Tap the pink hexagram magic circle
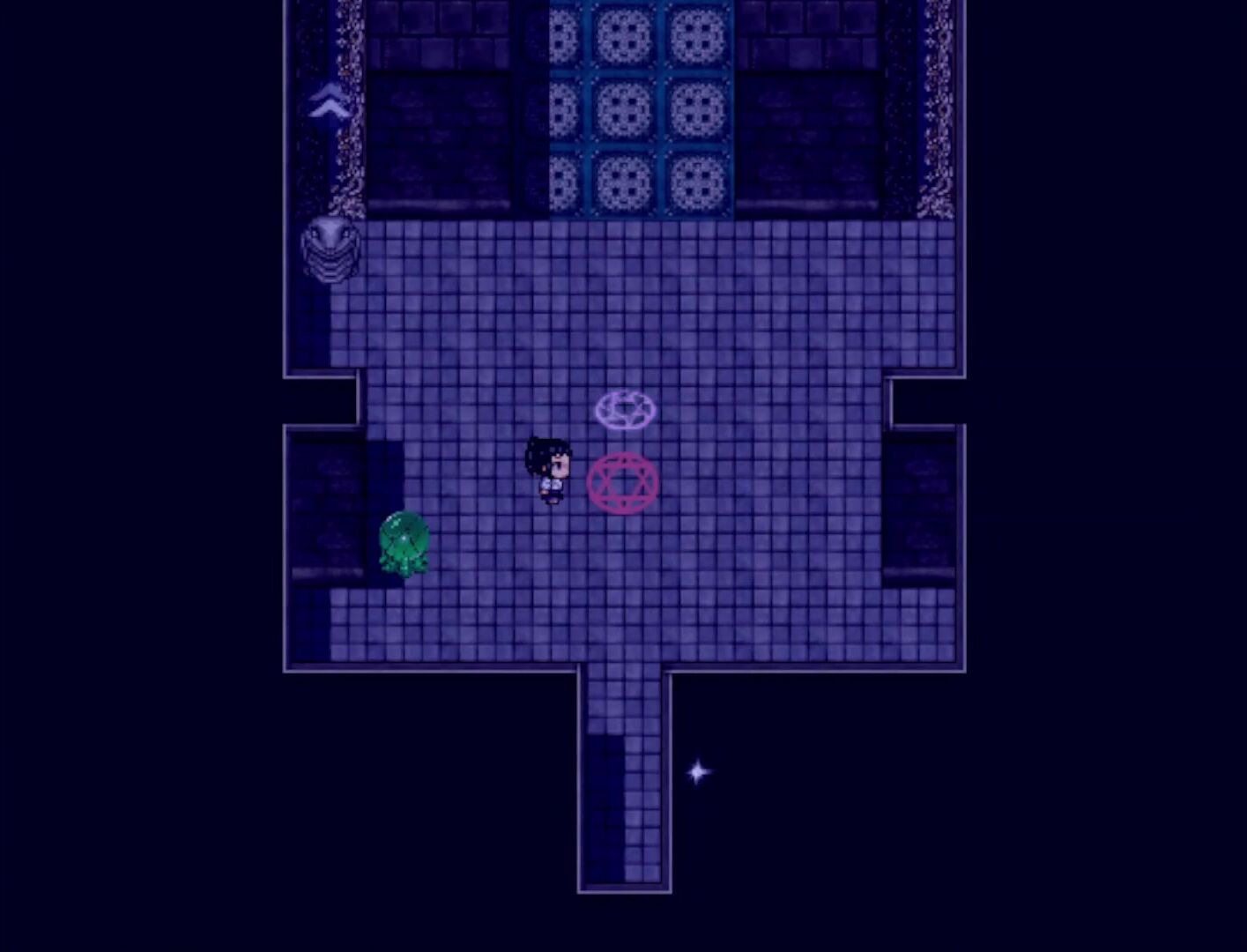This screenshot has height=952, width=1247. pyautogui.click(x=623, y=482)
